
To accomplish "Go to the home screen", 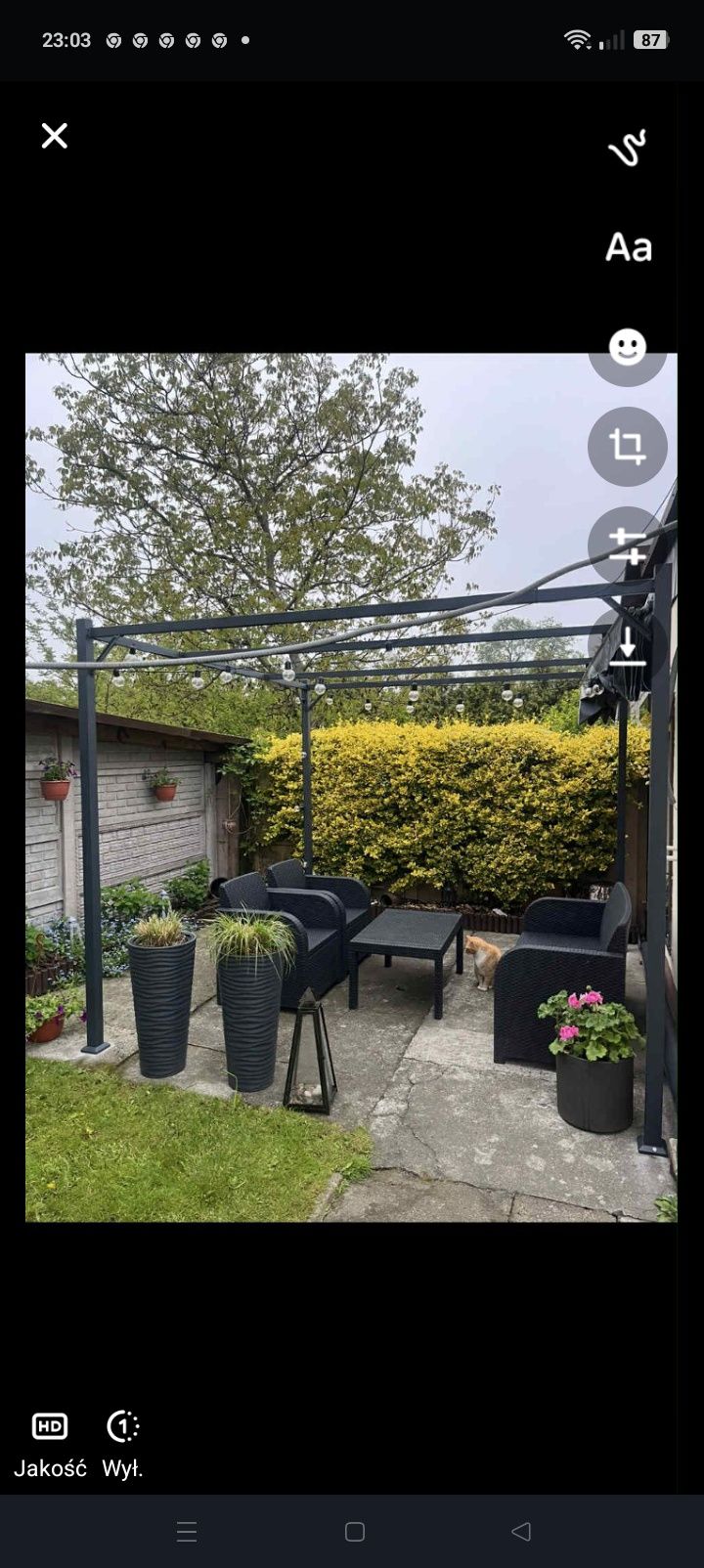I will pyautogui.click(x=355, y=1532).
